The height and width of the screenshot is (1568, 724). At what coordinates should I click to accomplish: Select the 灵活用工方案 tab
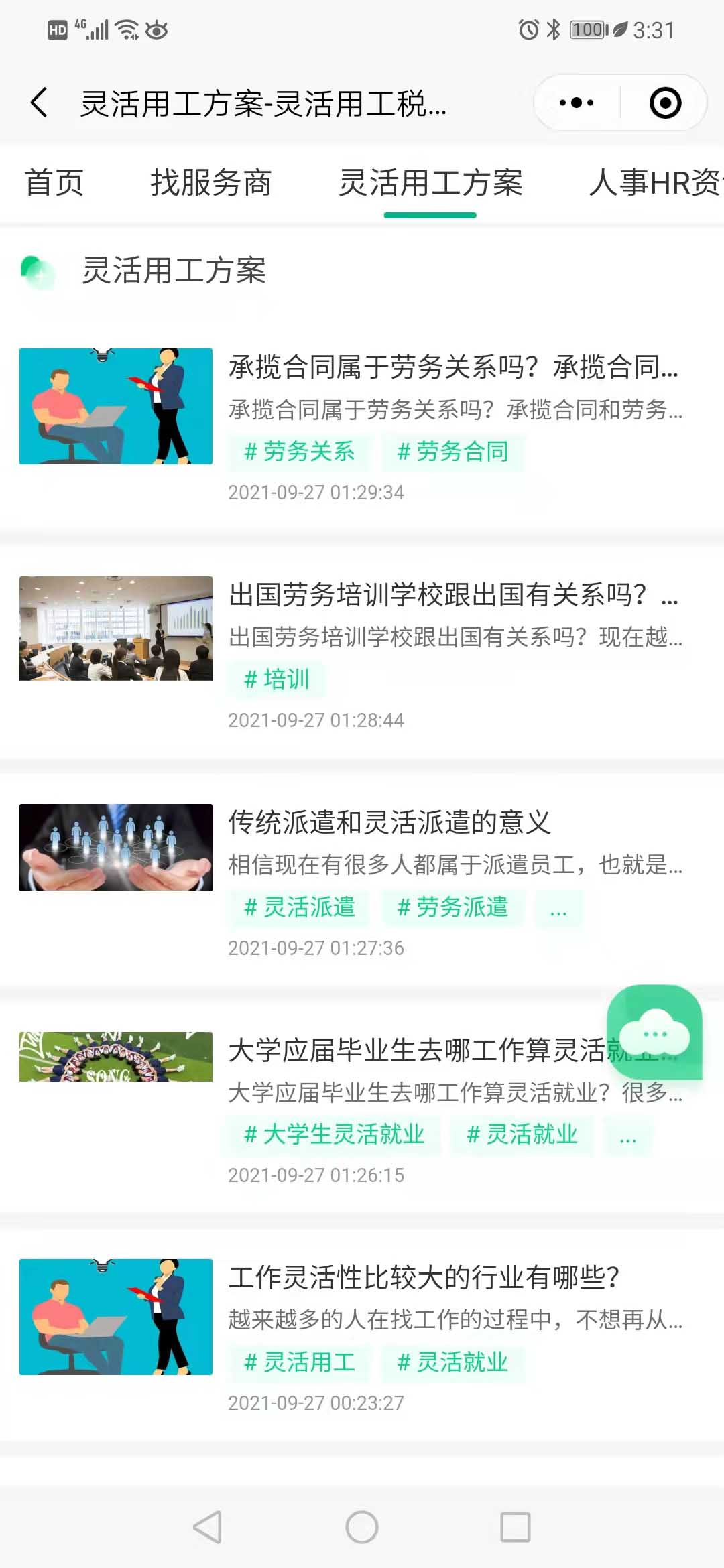pos(430,183)
